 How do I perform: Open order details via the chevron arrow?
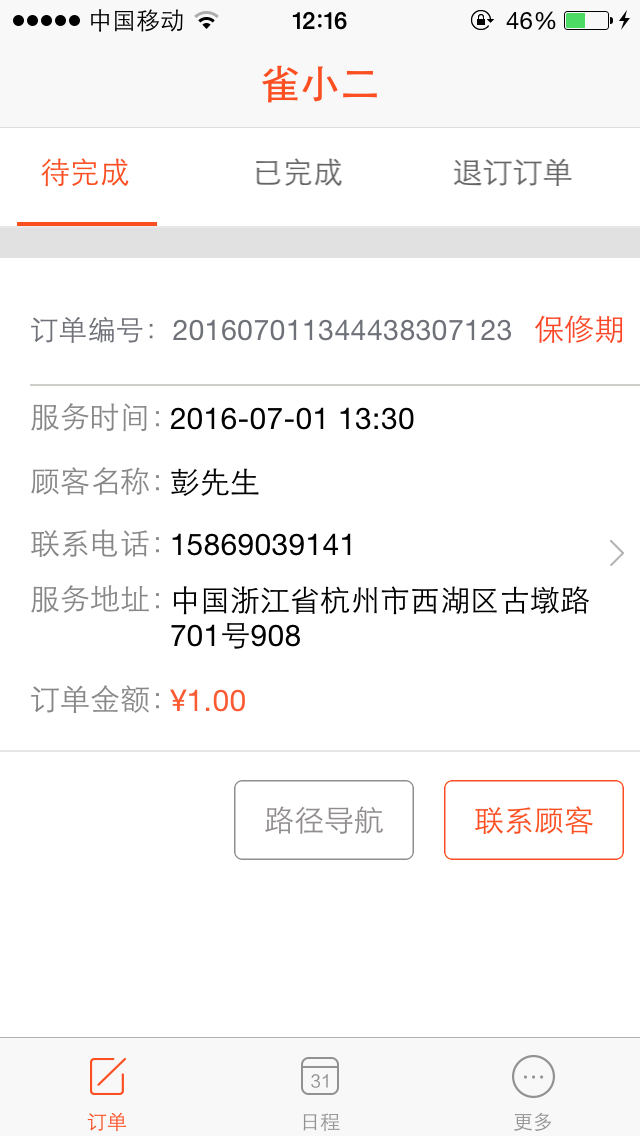(x=616, y=552)
